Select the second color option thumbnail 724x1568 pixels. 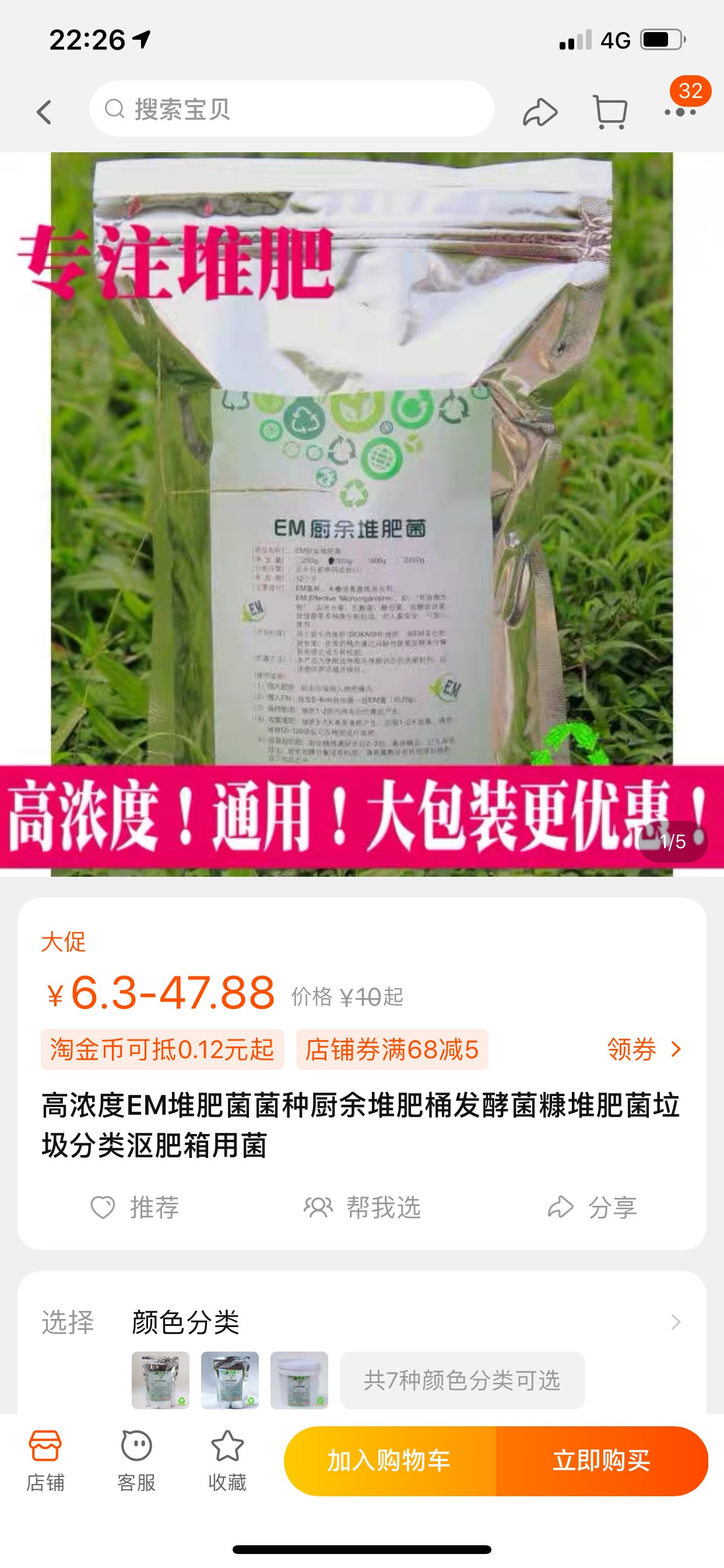tap(230, 1380)
